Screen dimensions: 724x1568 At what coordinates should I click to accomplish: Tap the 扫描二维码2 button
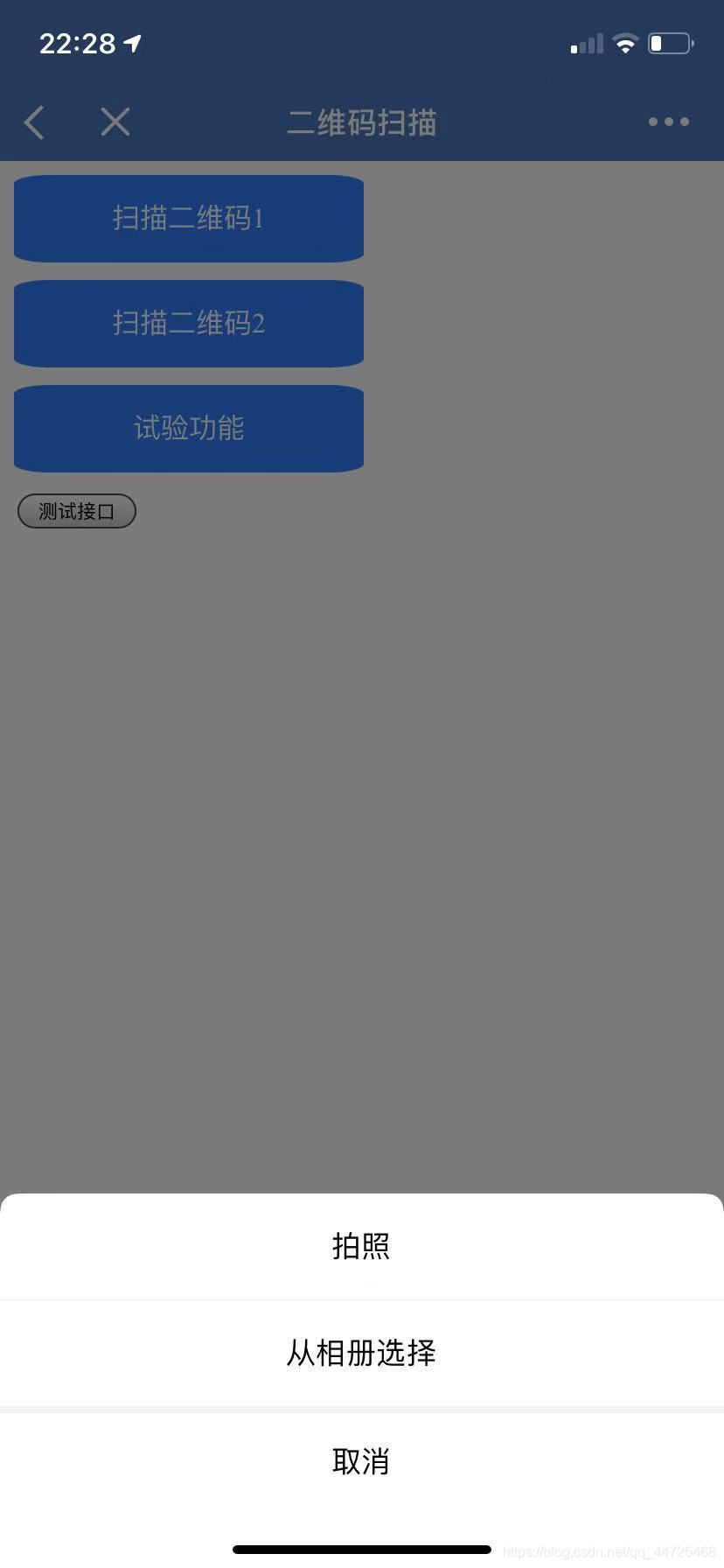pyautogui.click(x=189, y=324)
